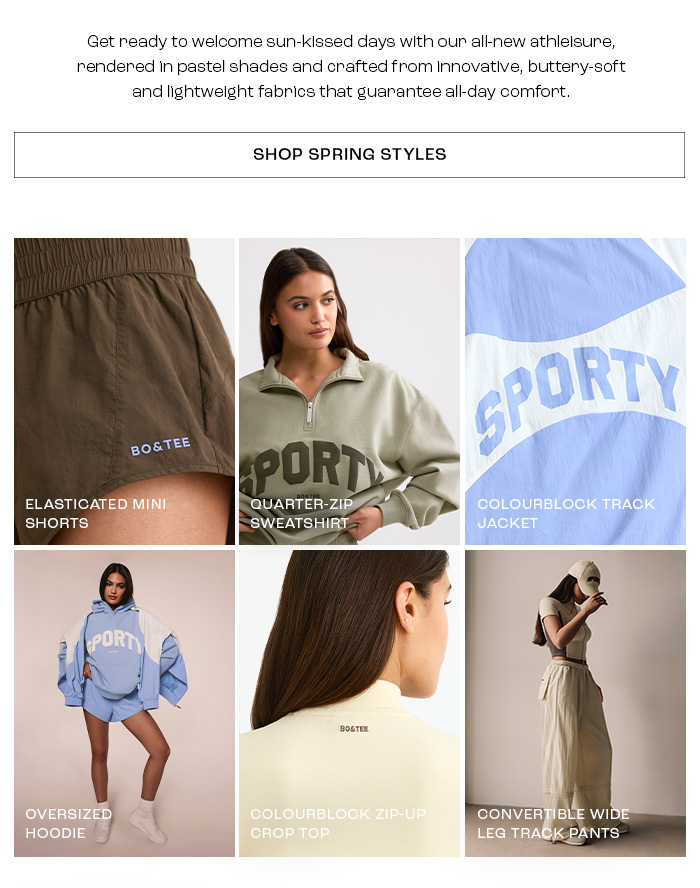The image size is (700, 888).
Task: Select the Oversized Hoodie tile
Action: (x=124, y=703)
